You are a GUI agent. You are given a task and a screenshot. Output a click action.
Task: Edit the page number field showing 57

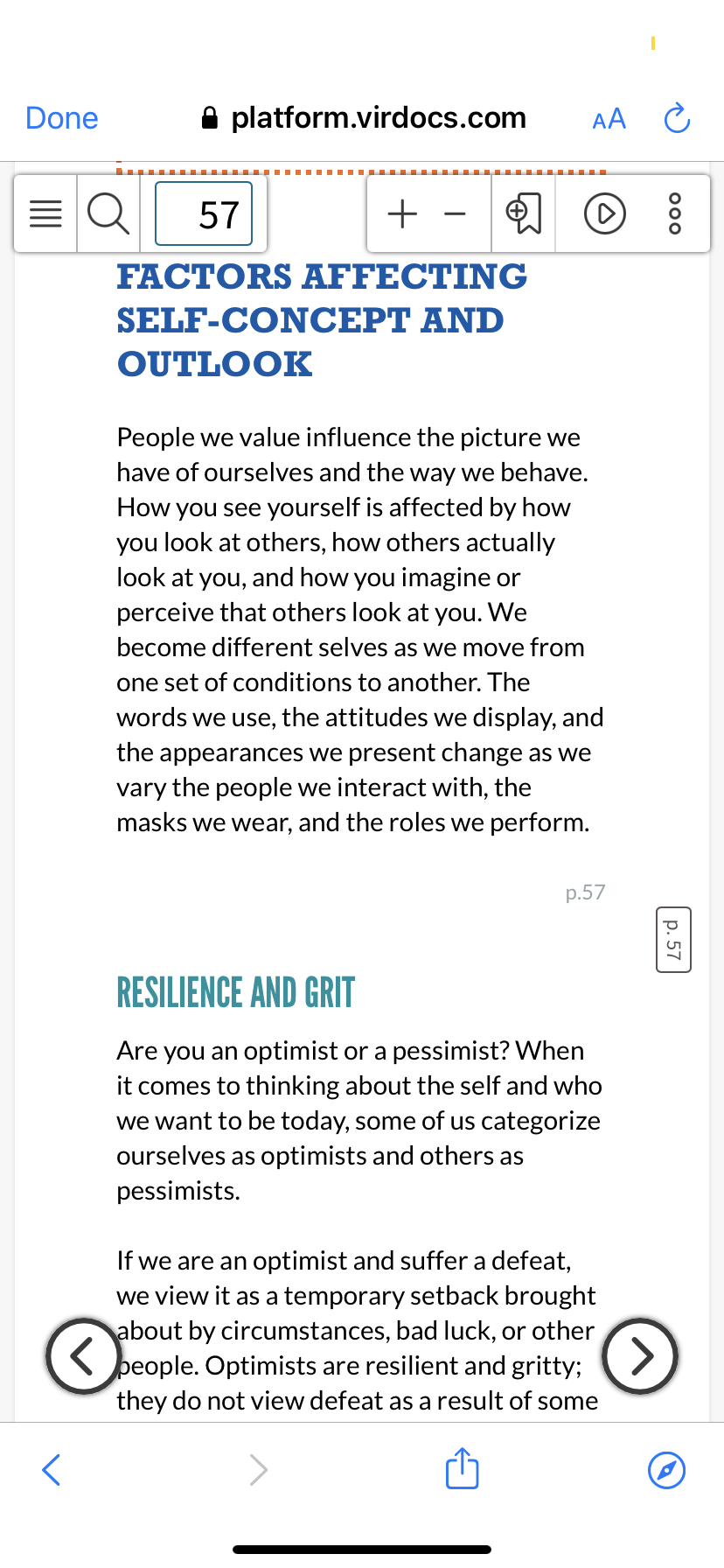click(x=204, y=214)
